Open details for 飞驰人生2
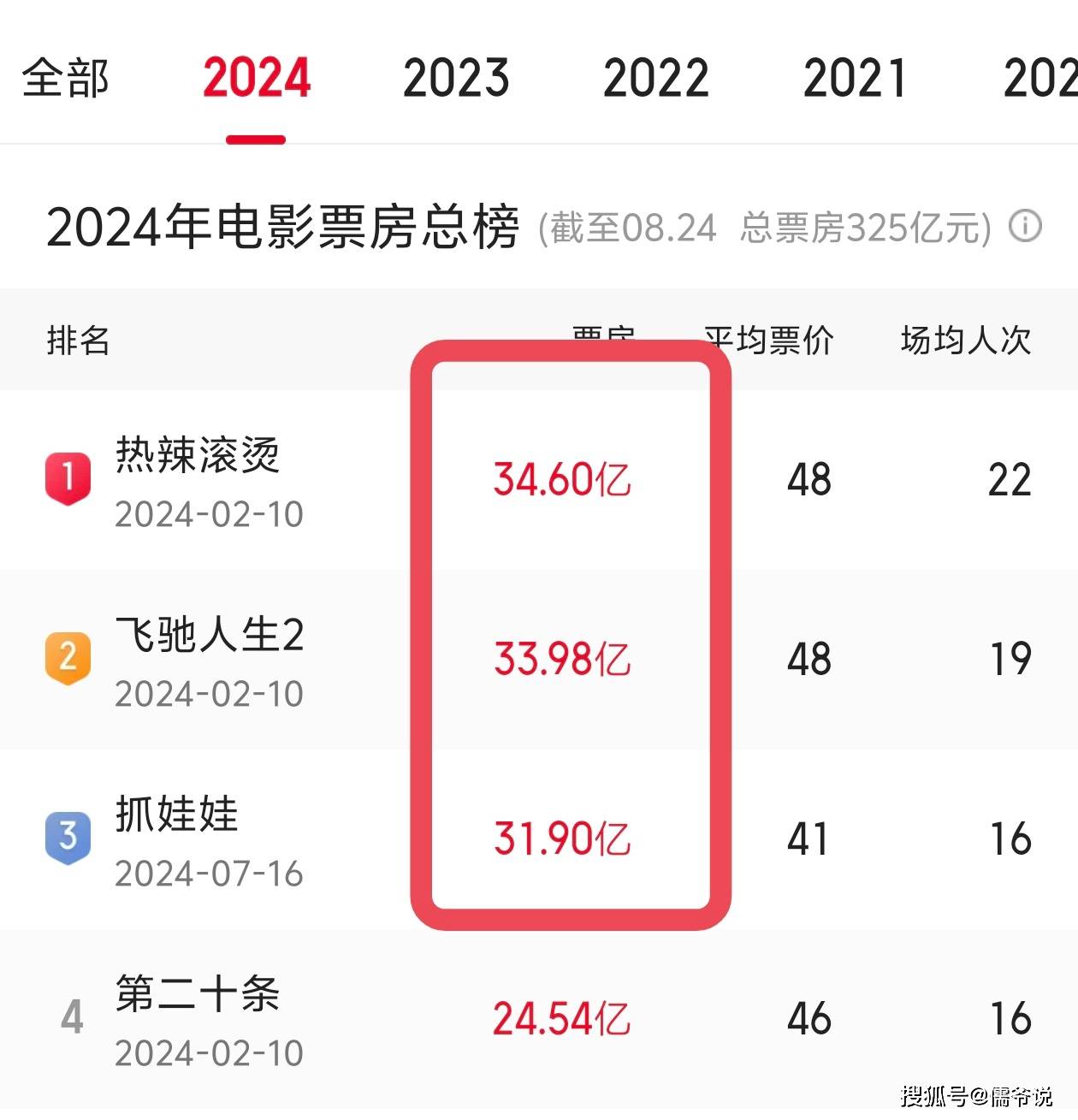This screenshot has width=1078, height=1120. [x=210, y=636]
